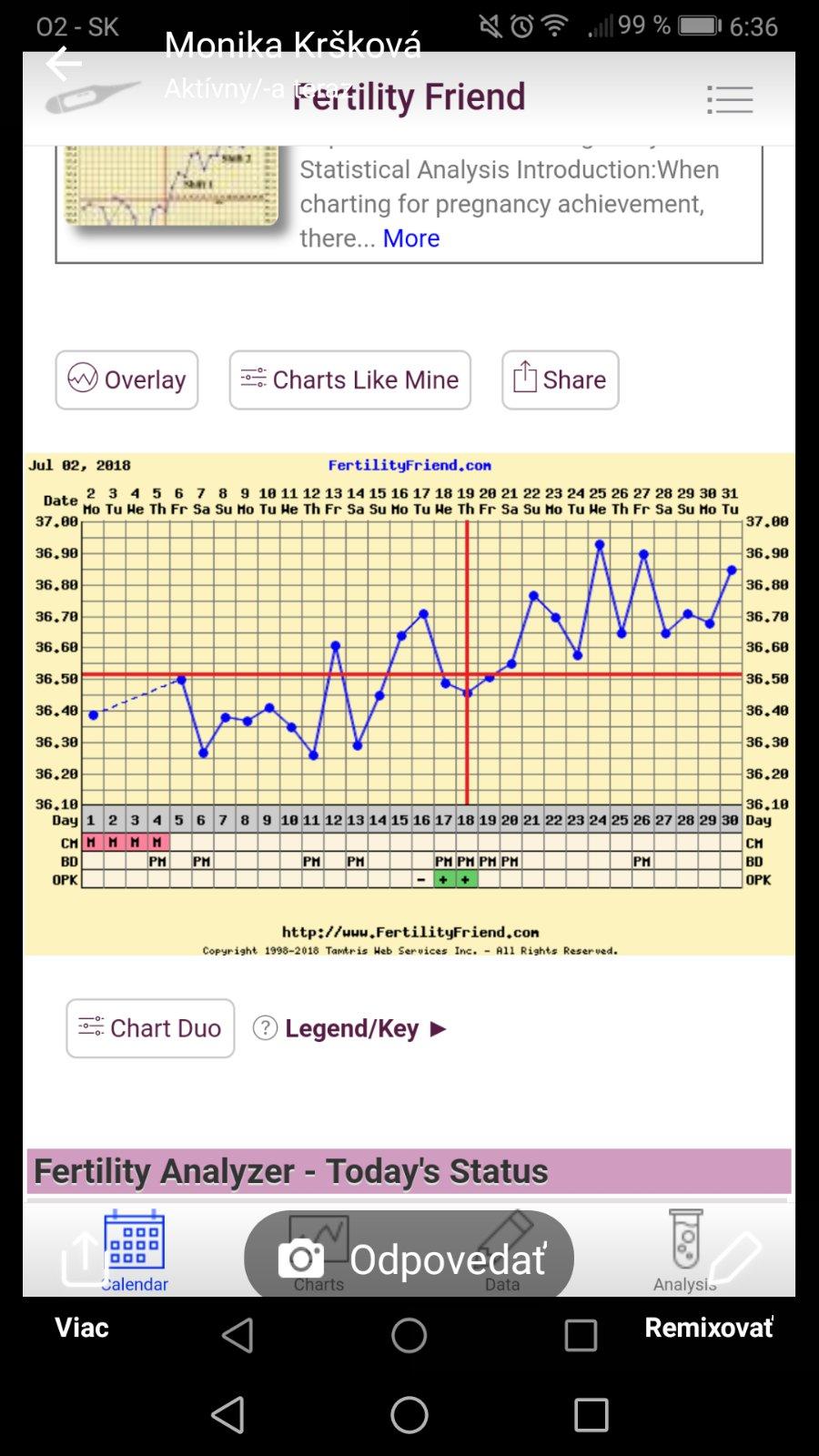This screenshot has width=819, height=1456.
Task: Tap the Odpovedať camera reply button
Action: [409, 1259]
